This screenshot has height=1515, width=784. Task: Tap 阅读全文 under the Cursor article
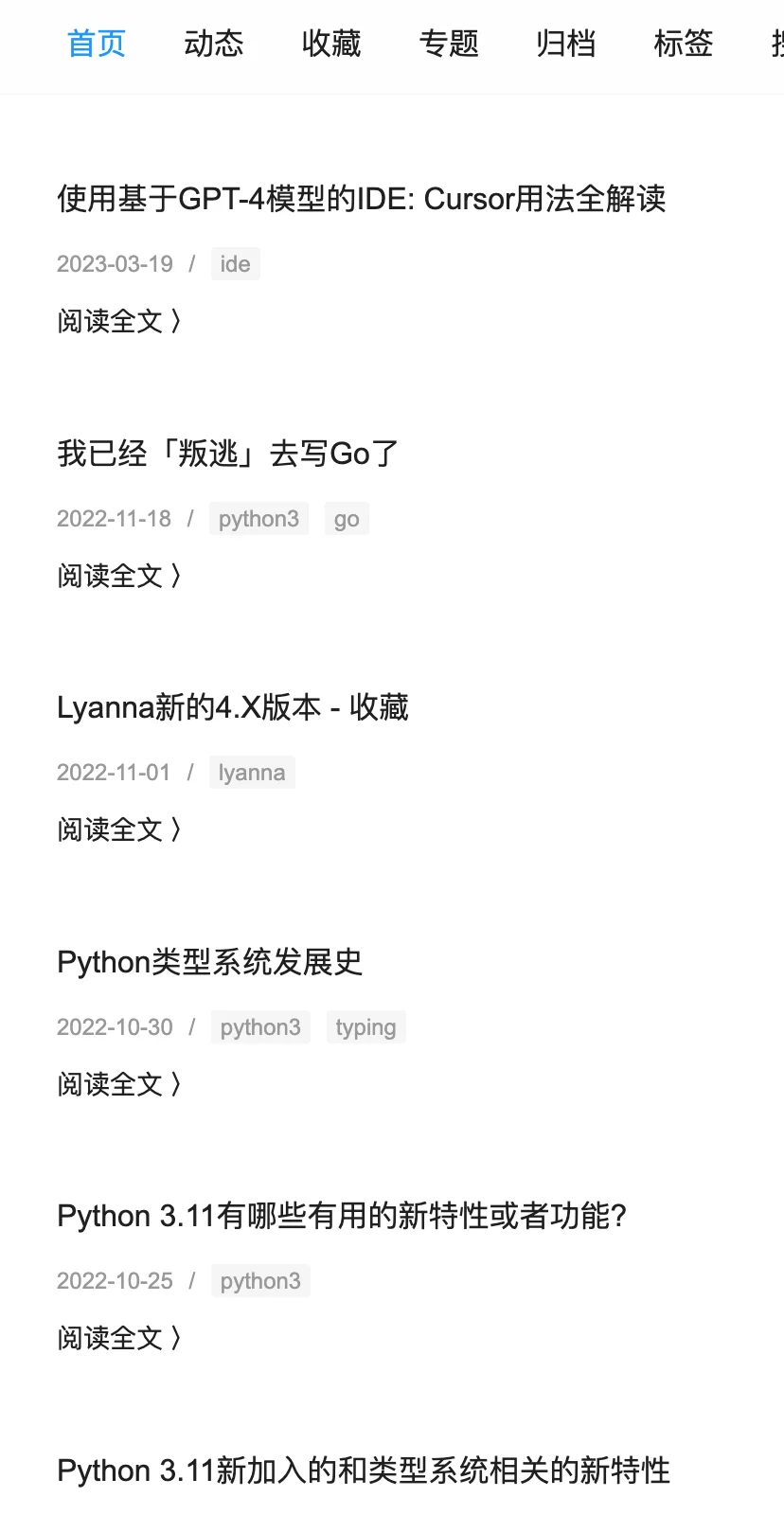[x=118, y=321]
